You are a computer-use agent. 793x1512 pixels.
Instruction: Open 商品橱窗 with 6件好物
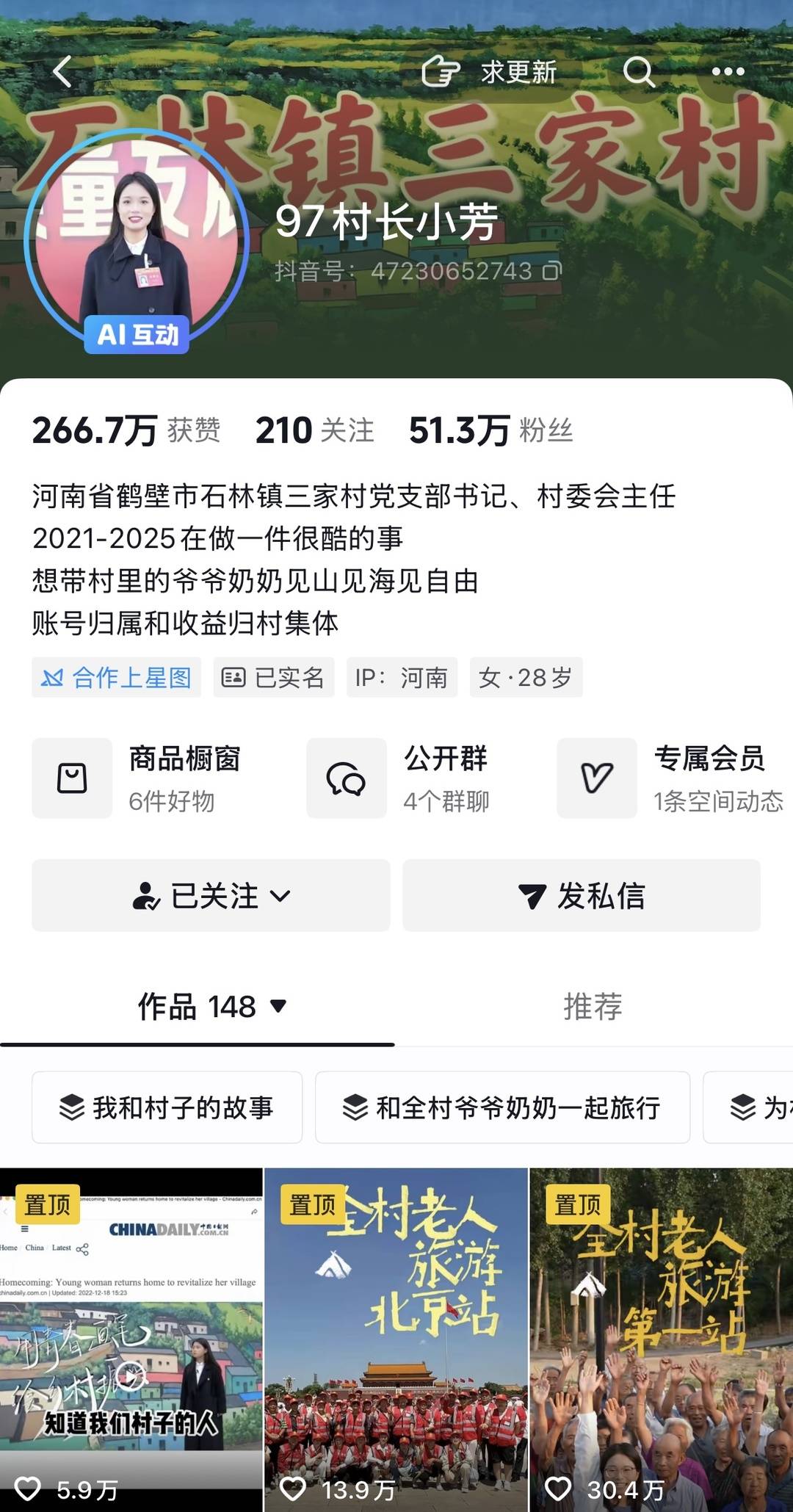coord(147,778)
